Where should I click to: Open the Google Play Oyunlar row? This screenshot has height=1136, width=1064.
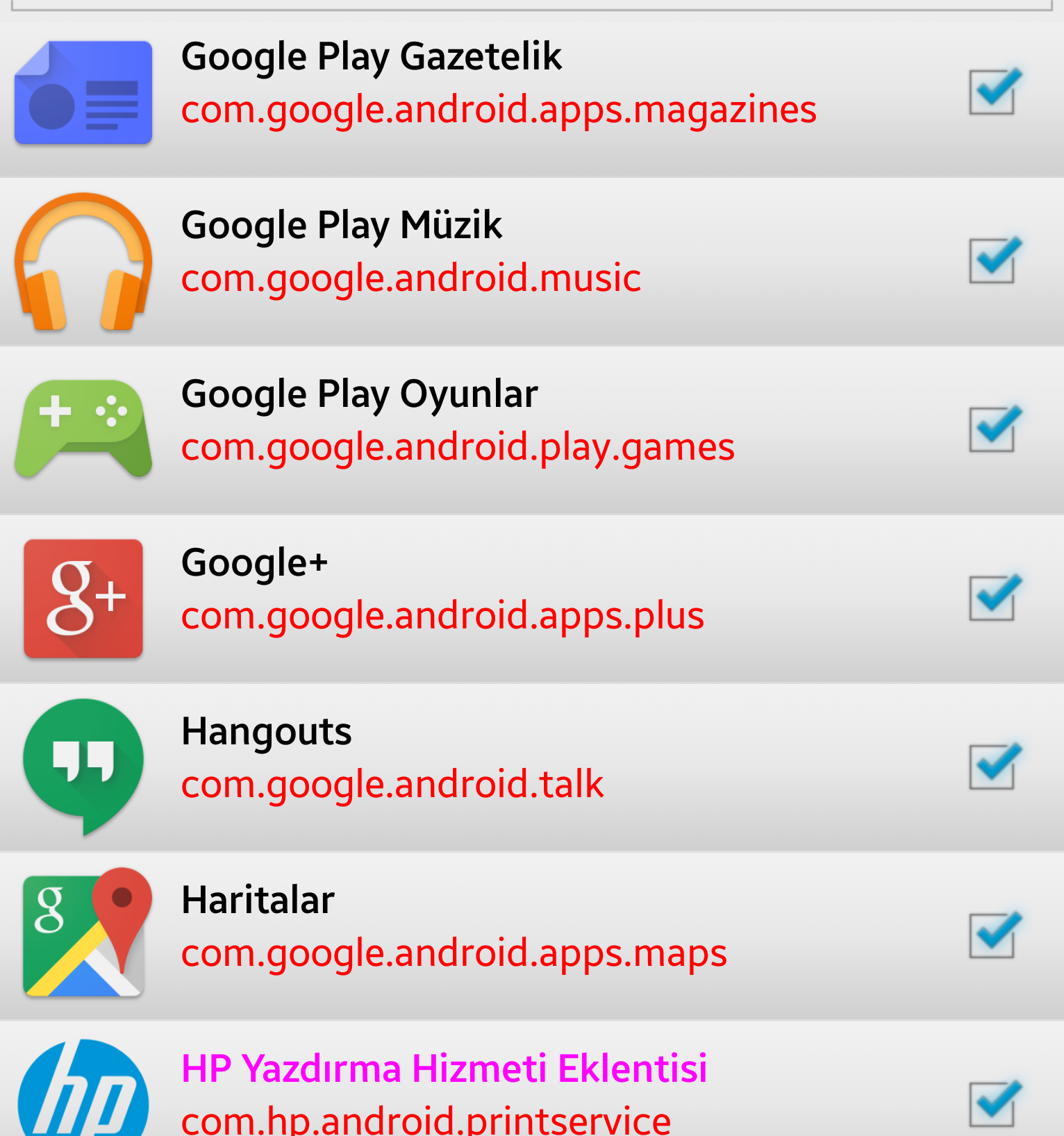[x=532, y=431]
